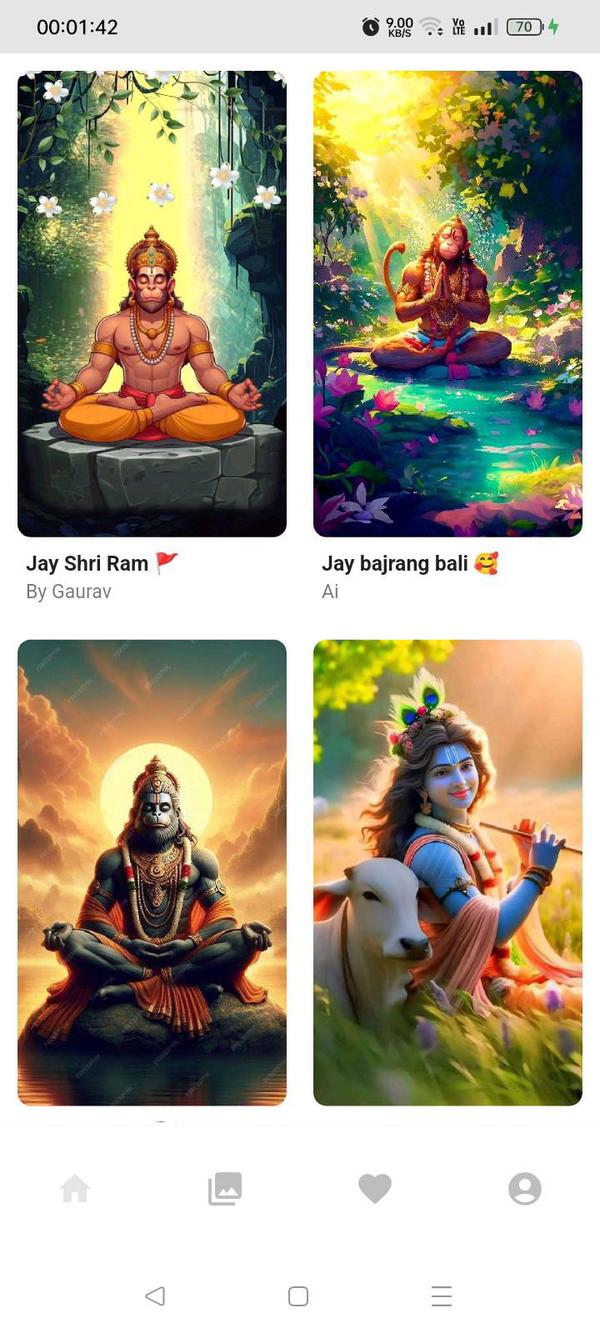
Task: Tap the system back button
Action: (155, 1296)
